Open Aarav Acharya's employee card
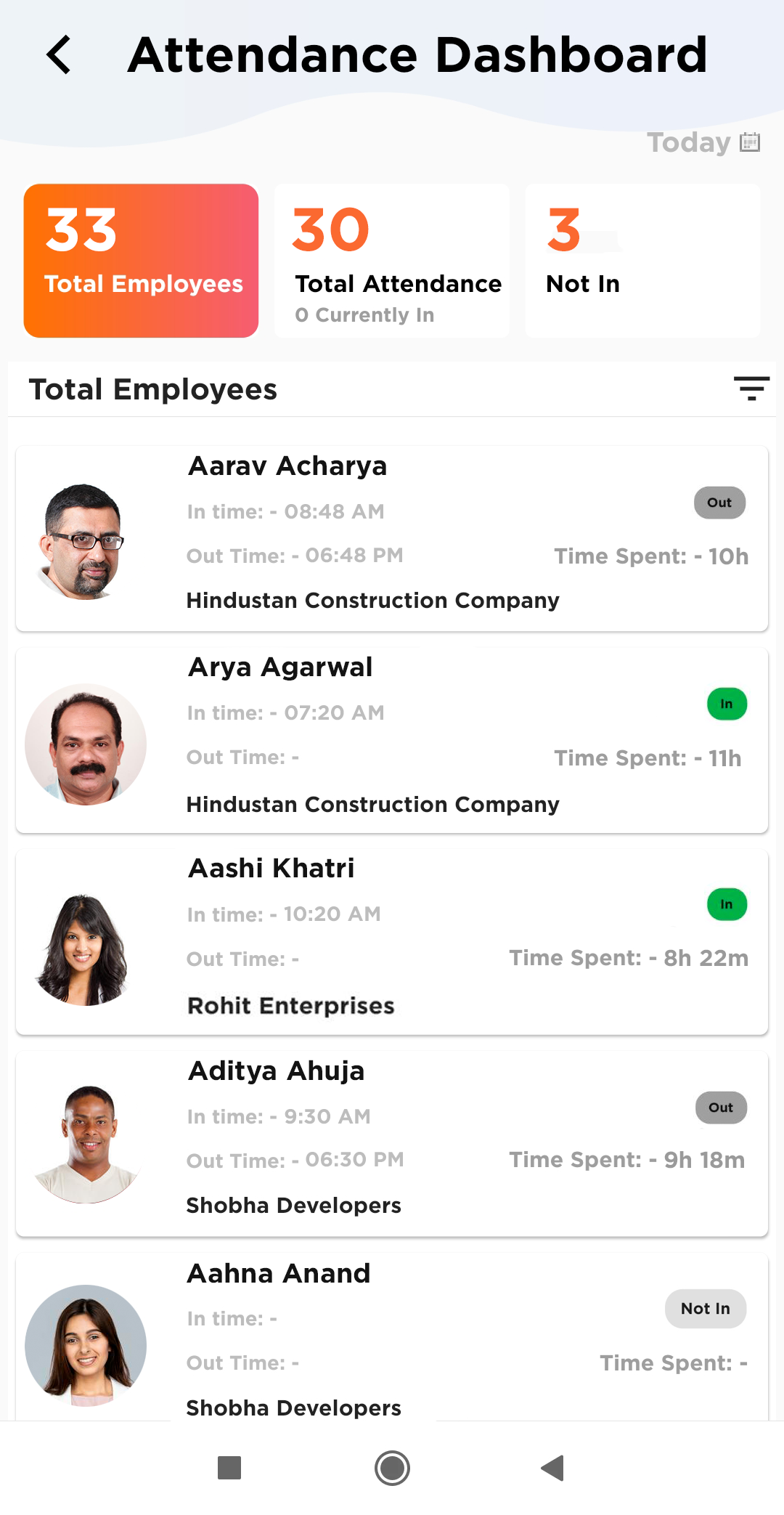The image size is (784, 1515). 392,537
